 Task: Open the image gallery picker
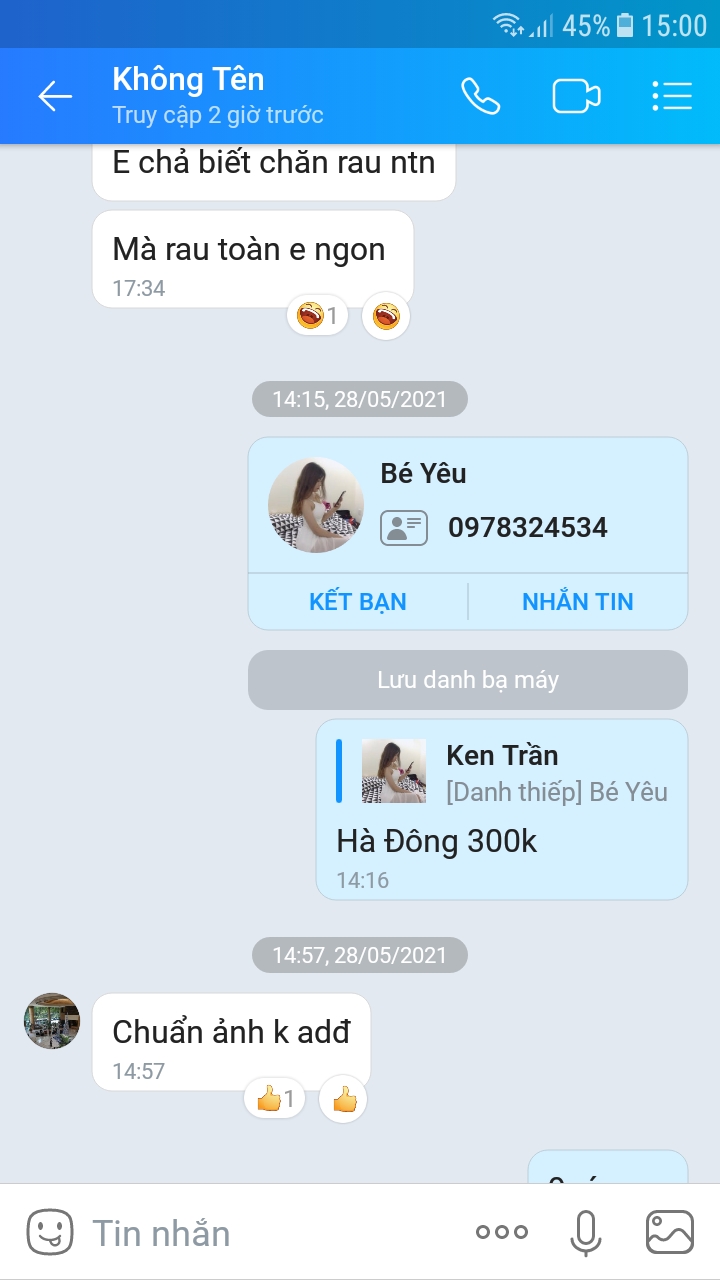point(669,1232)
